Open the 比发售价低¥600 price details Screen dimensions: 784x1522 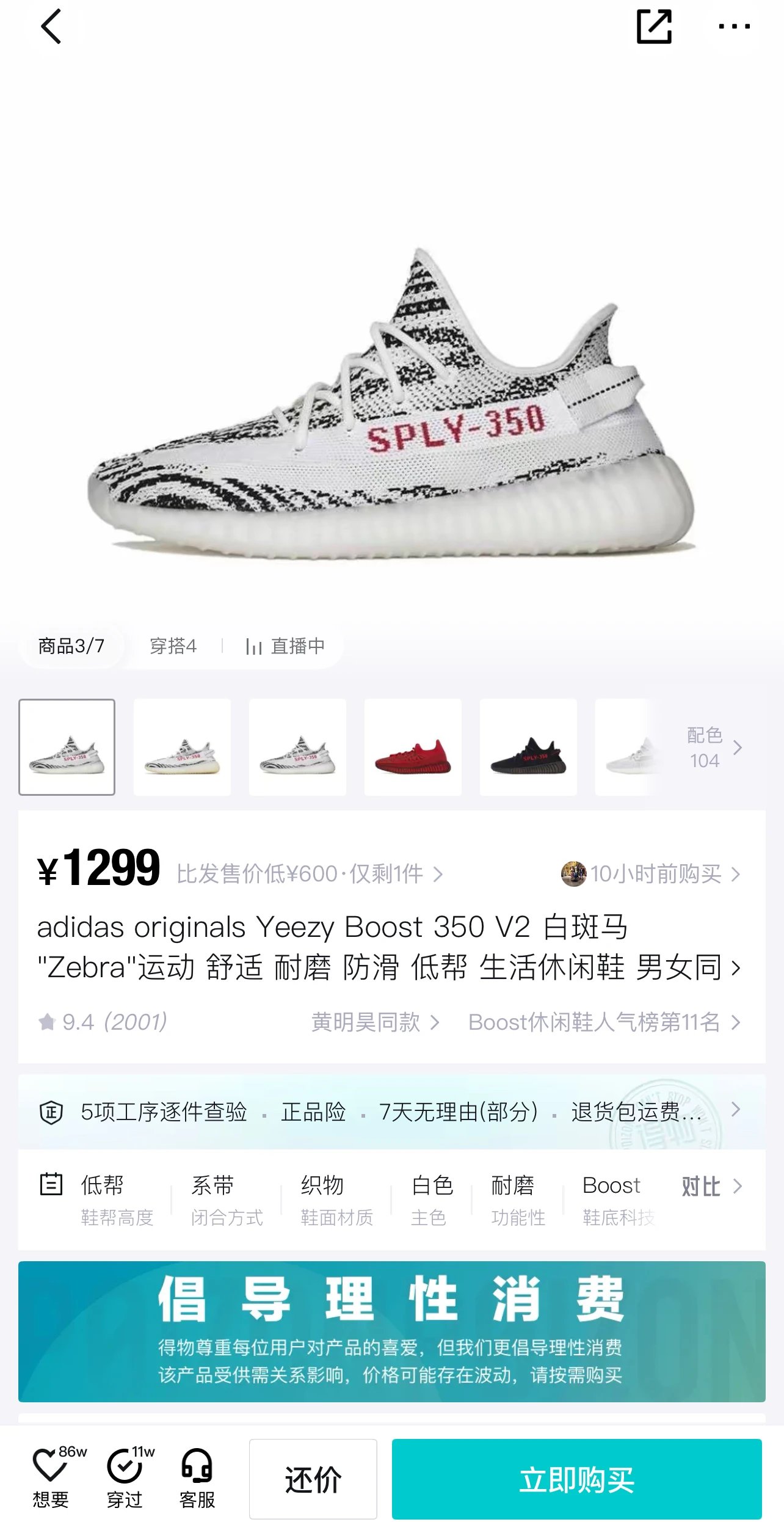[x=310, y=874]
